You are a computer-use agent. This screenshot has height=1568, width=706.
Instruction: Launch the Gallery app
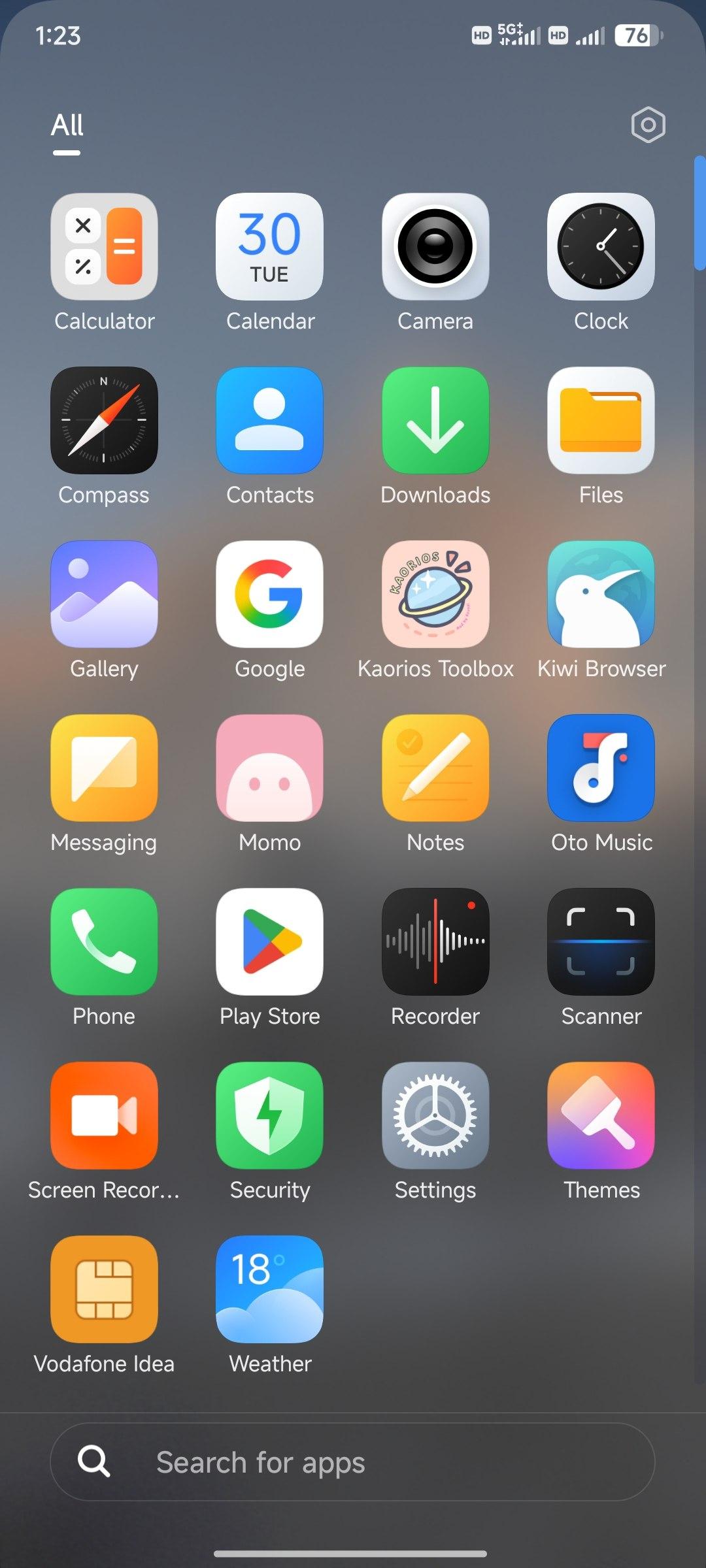click(x=104, y=595)
